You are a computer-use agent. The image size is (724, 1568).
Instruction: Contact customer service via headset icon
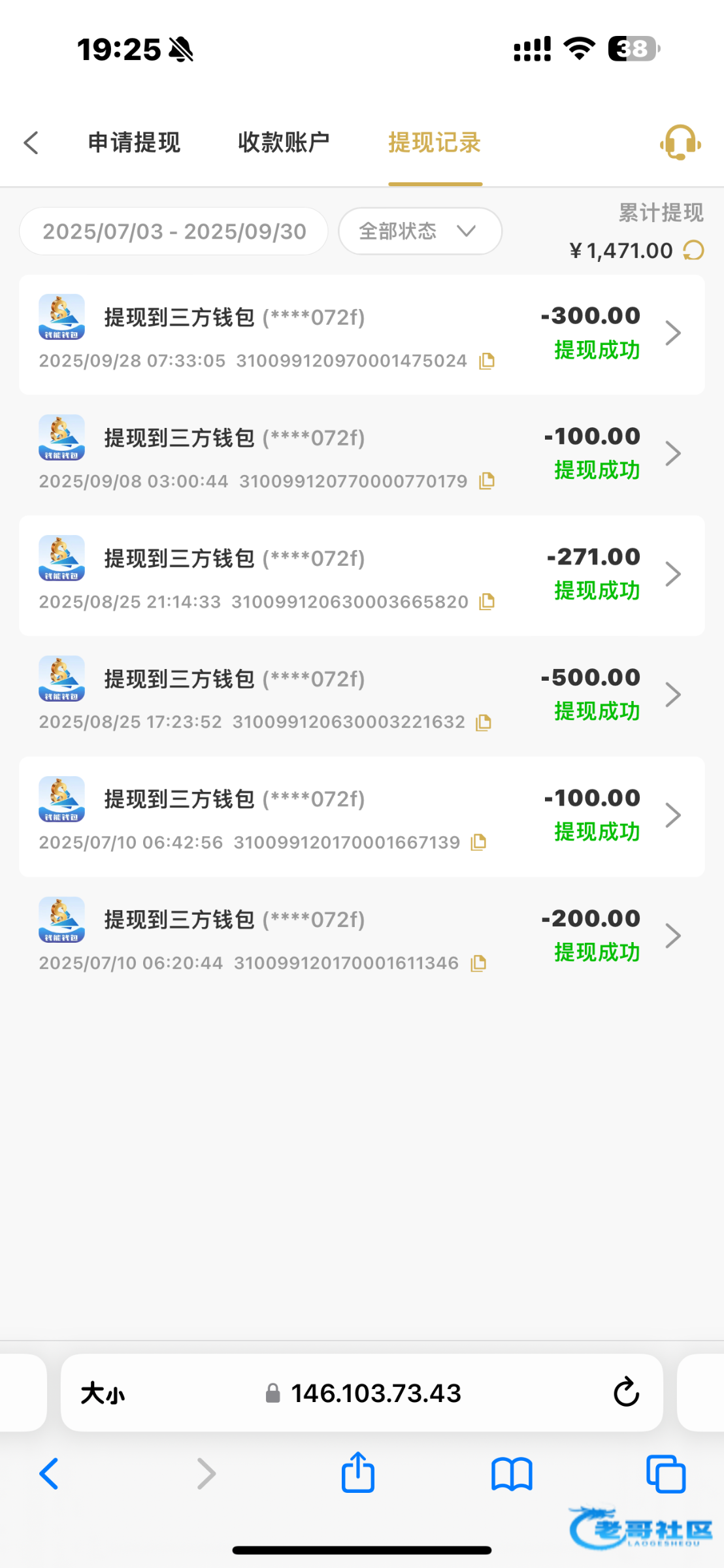pyautogui.click(x=680, y=142)
